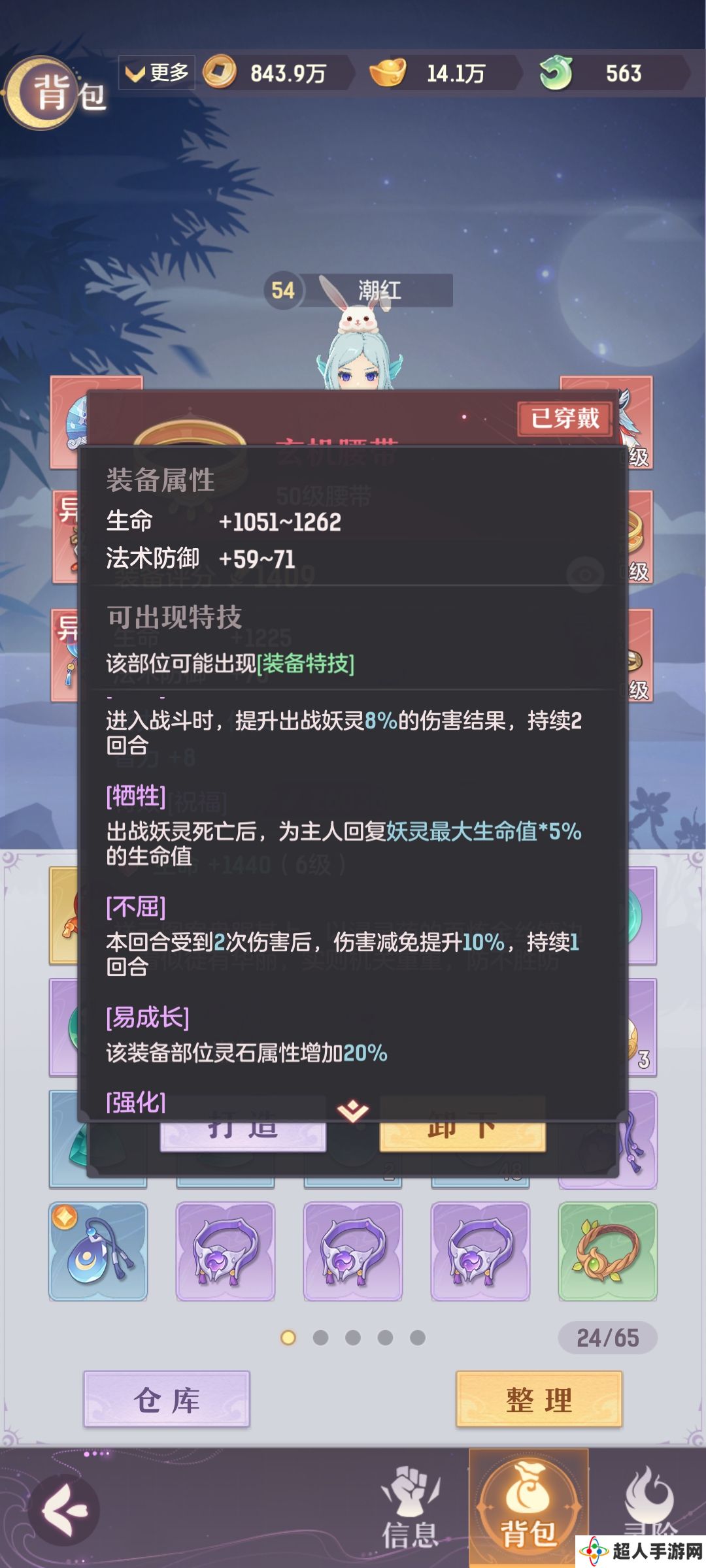Tap the [装备特技] green link
Image resolution: width=706 pixels, height=1568 pixels.
pyautogui.click(x=305, y=664)
